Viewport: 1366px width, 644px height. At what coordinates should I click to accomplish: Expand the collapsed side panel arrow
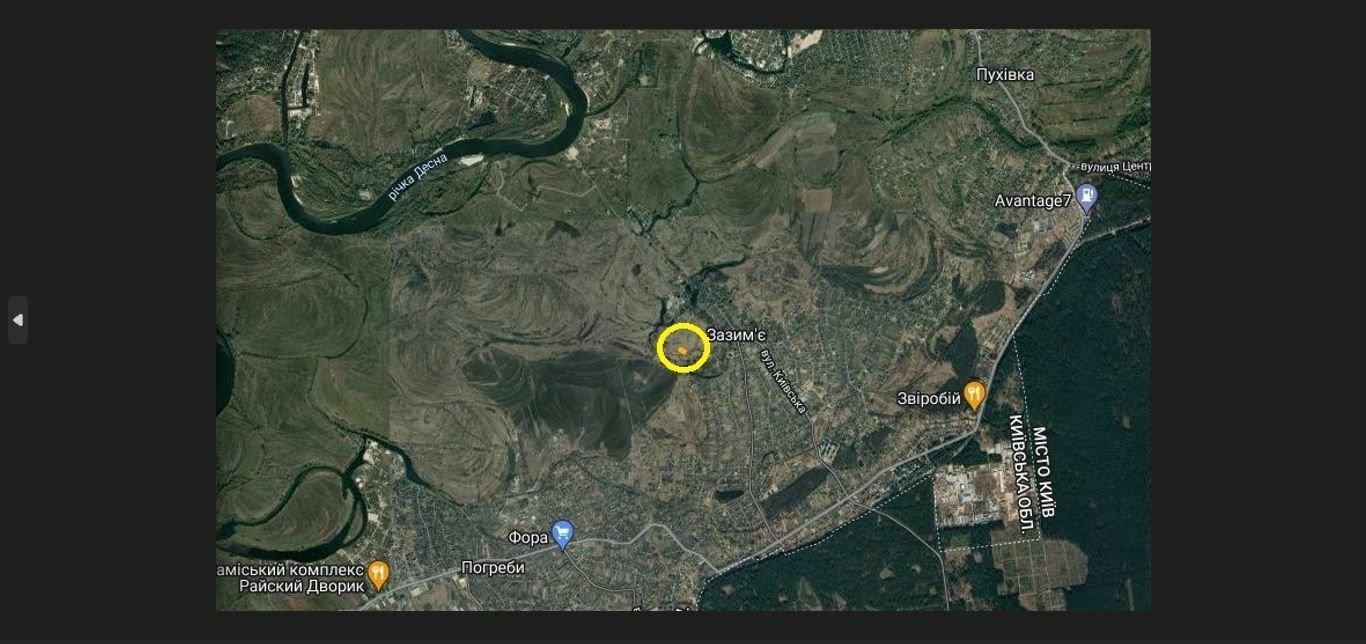17,320
